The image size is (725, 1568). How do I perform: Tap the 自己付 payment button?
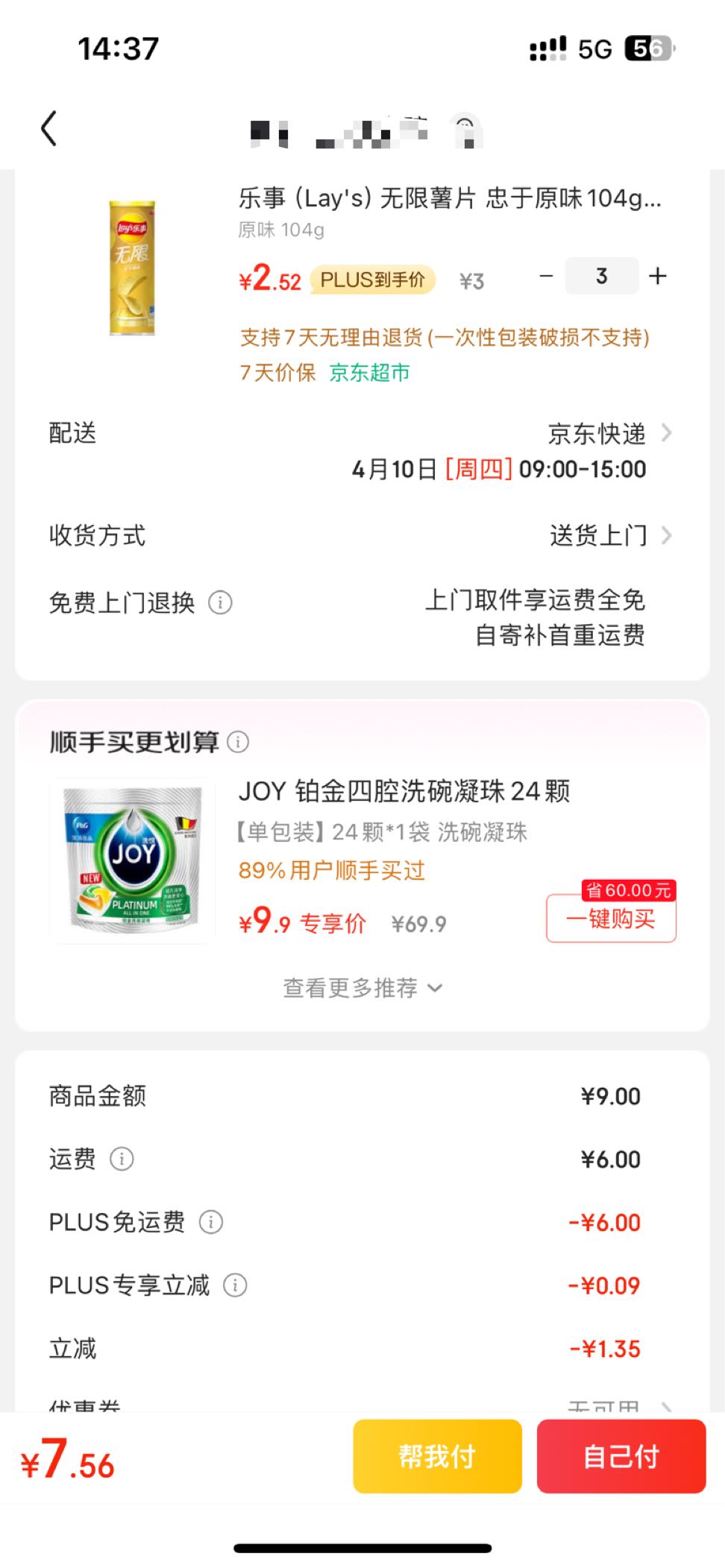pos(621,1455)
